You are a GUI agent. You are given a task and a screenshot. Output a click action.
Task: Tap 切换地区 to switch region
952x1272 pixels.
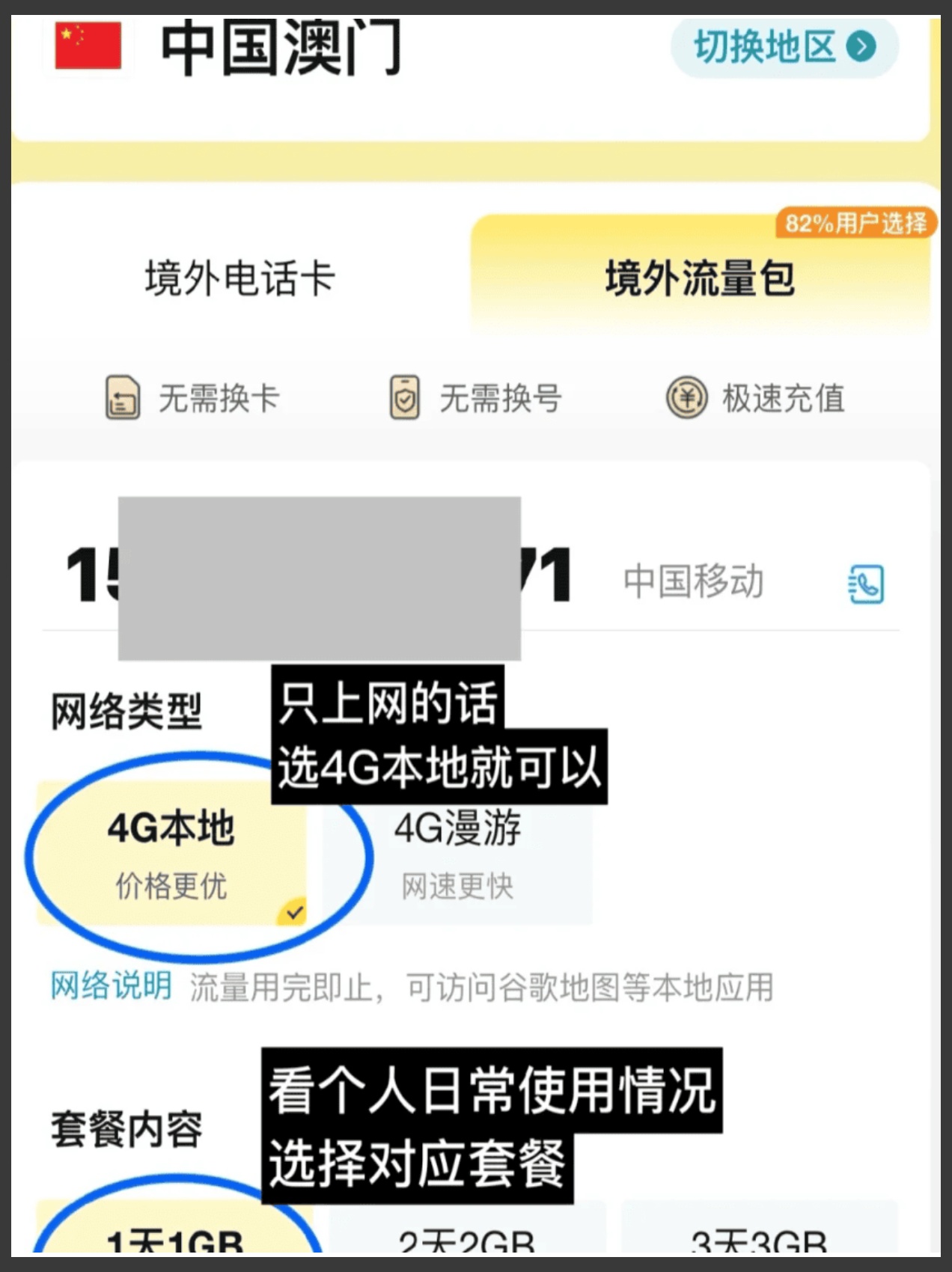click(784, 47)
